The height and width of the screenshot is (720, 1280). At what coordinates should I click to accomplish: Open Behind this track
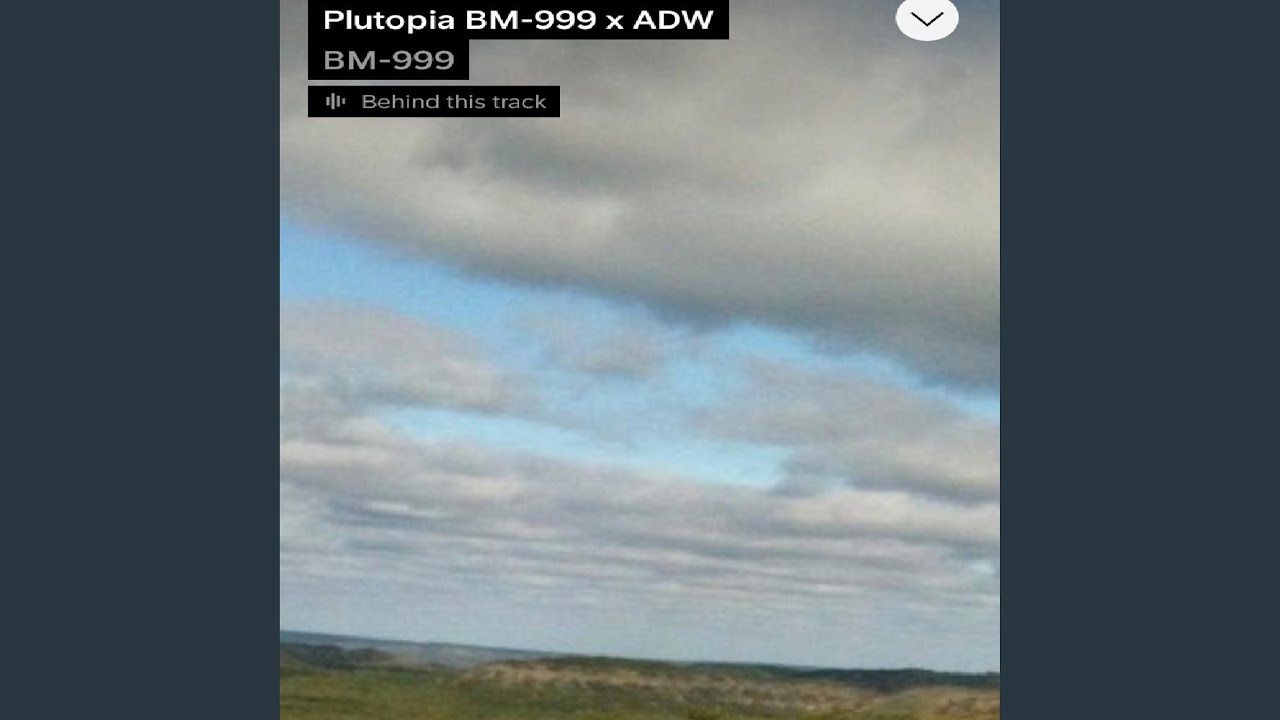tap(434, 102)
